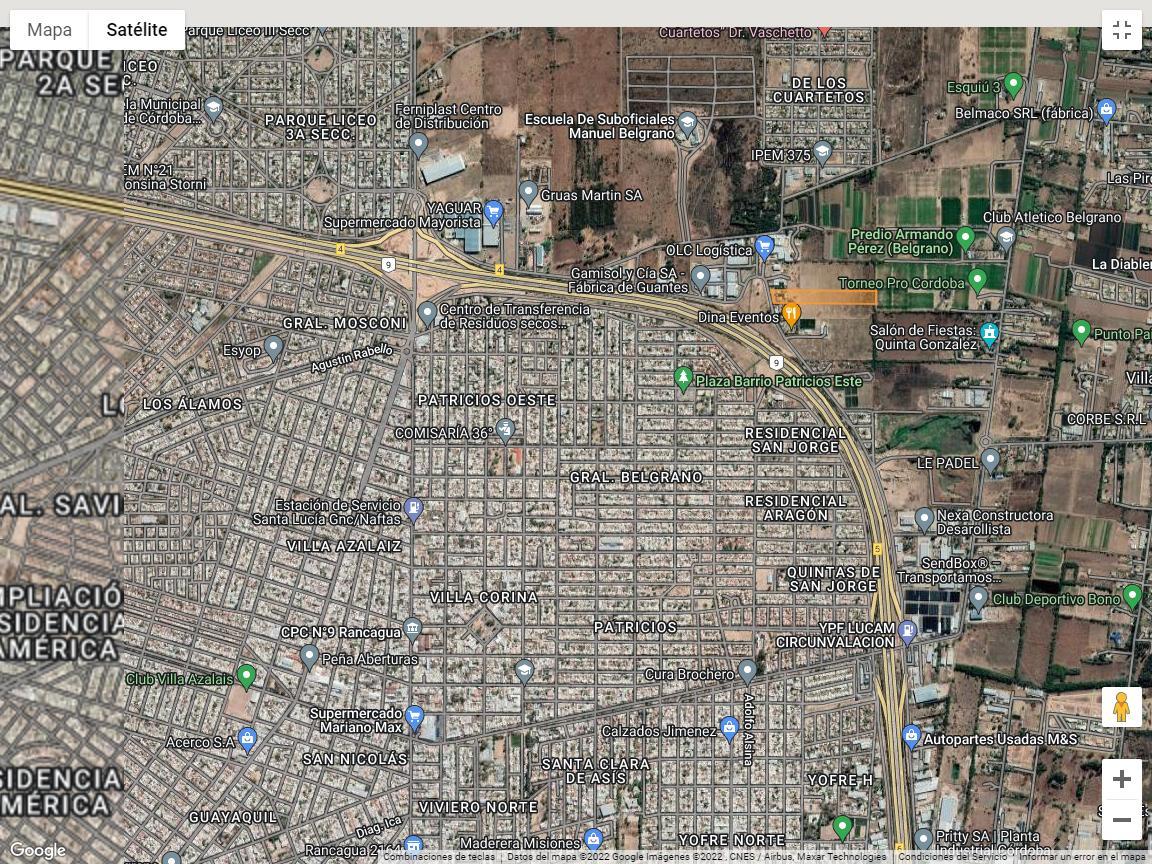The width and height of the screenshot is (1152, 864).
Task: Select the Satélite map type
Action: pyautogui.click(x=137, y=30)
